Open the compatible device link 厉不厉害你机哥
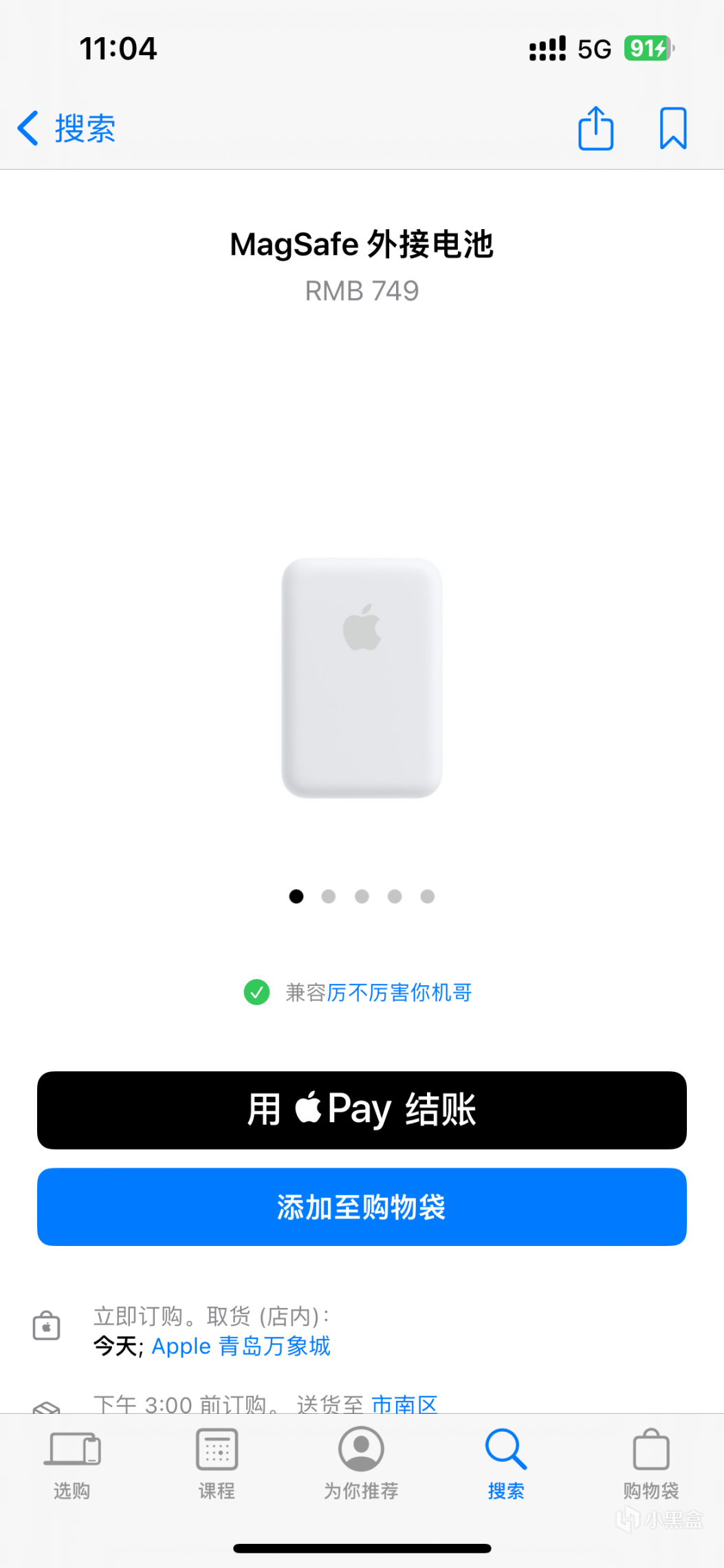724x1568 pixels. (399, 992)
